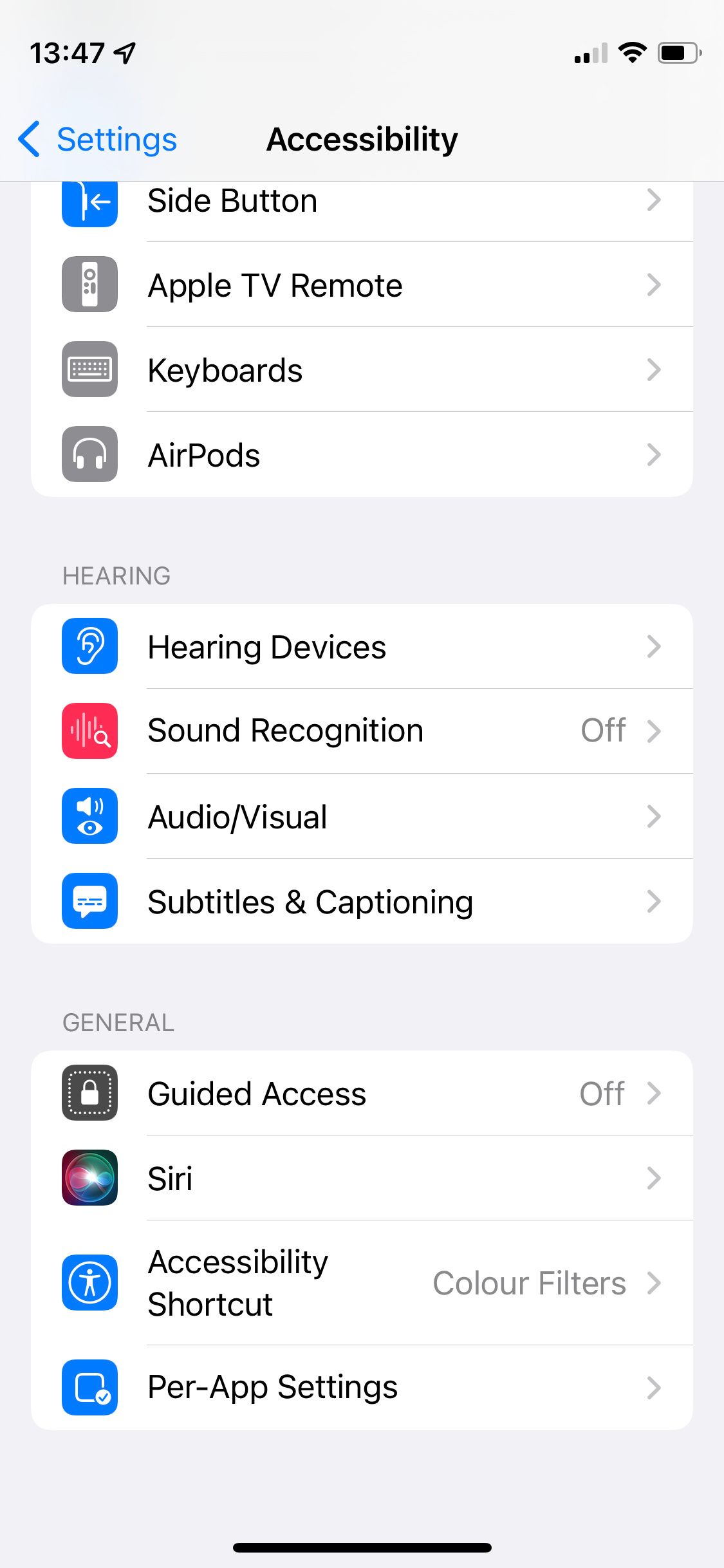This screenshot has height=1568, width=724.
Task: Open Accessibility Shortcut settings
Action: 362,1283
